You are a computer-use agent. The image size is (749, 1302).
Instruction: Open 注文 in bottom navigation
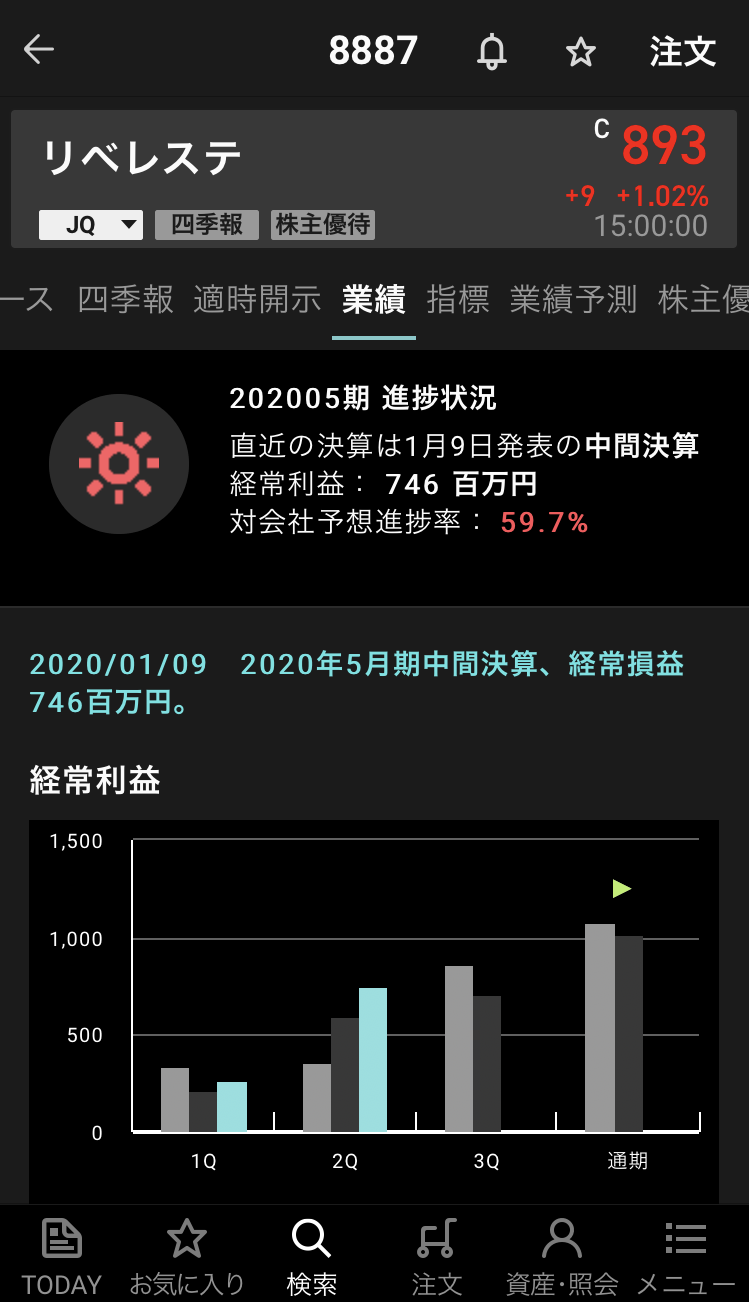pos(437,1256)
